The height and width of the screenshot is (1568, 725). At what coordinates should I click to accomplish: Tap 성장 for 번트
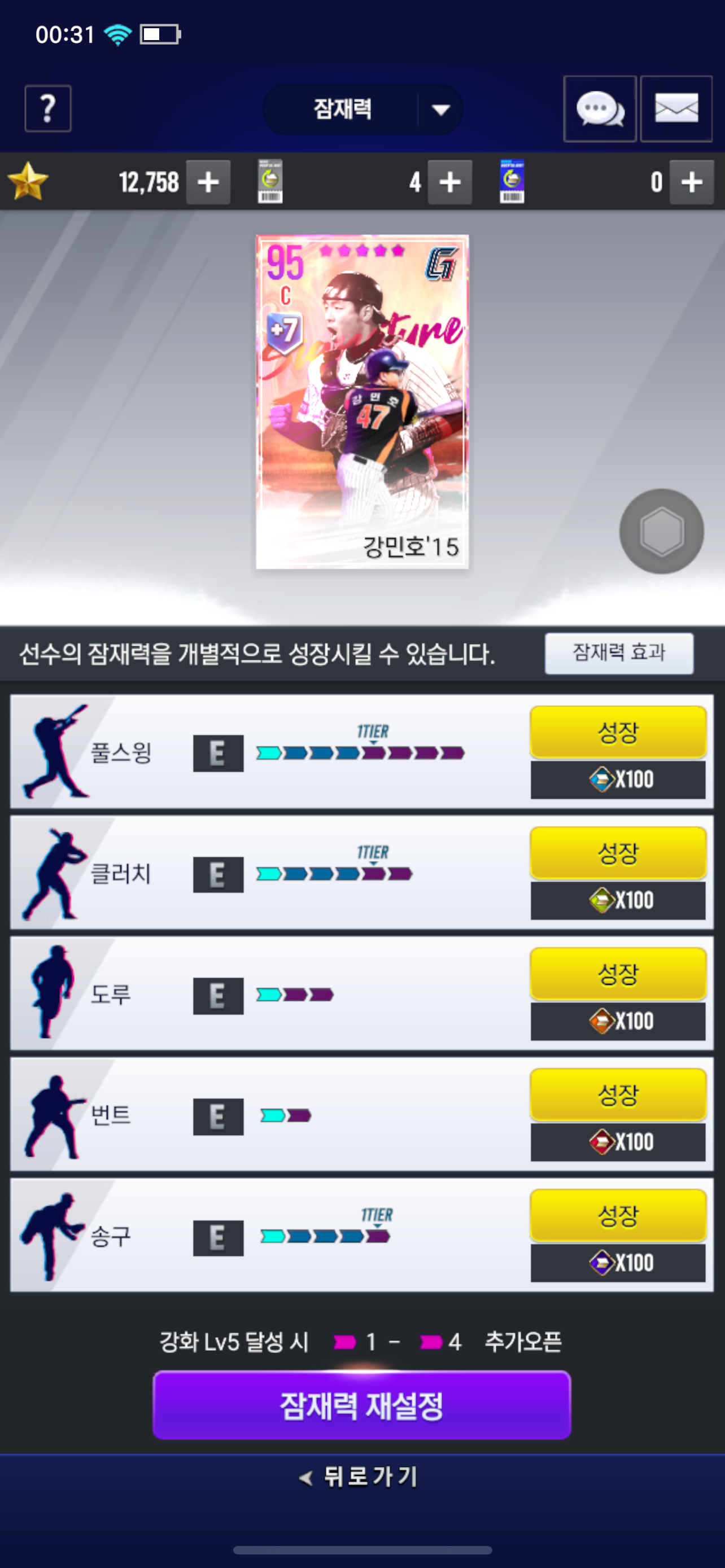click(618, 1094)
